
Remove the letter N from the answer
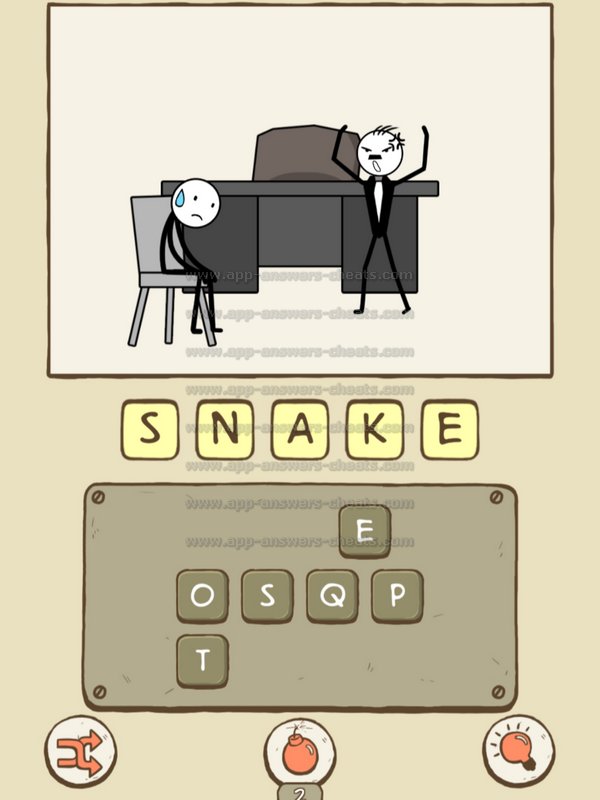pyautogui.click(x=224, y=430)
